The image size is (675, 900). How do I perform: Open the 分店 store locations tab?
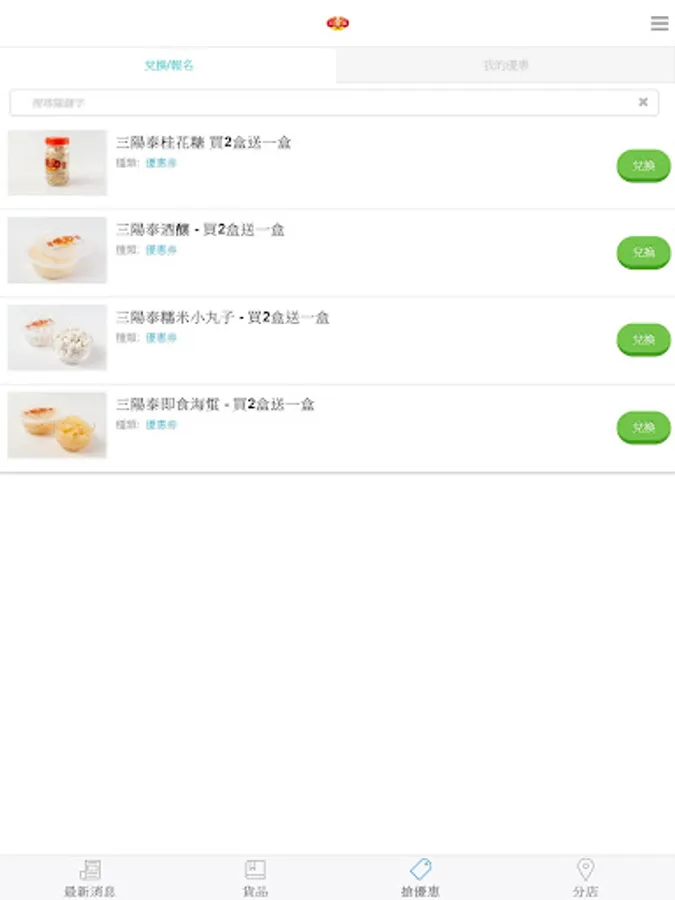coord(585,878)
